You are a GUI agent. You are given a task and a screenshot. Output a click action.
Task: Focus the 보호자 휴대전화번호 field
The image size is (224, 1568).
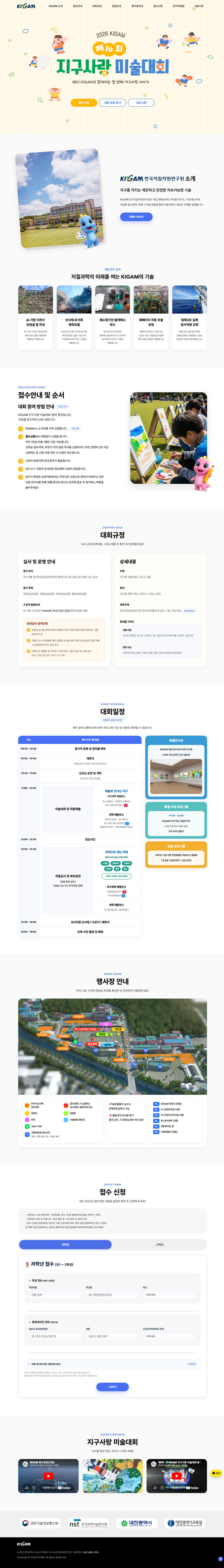tap(55, 1336)
